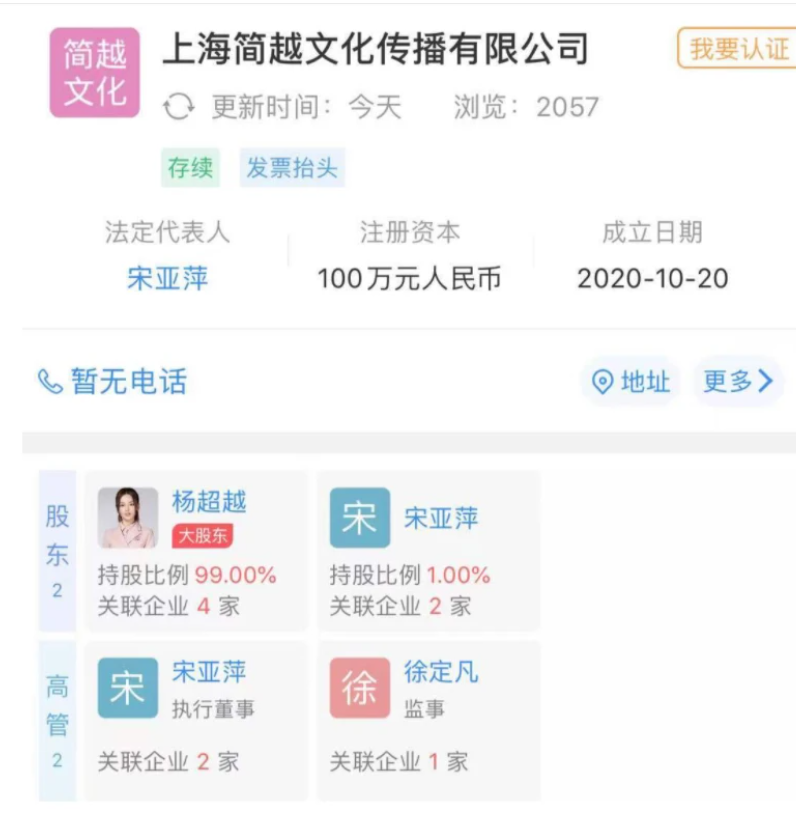Tap the 暂无电话 phone entry
The image size is (796, 827).
click(x=112, y=382)
